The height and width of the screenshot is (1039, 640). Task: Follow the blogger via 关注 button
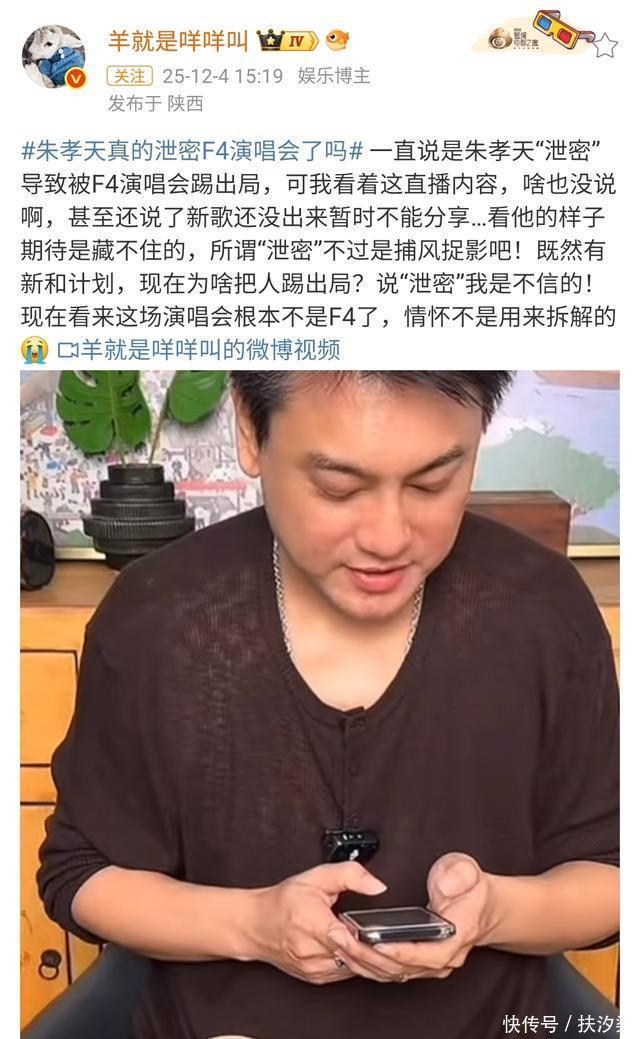(130, 76)
